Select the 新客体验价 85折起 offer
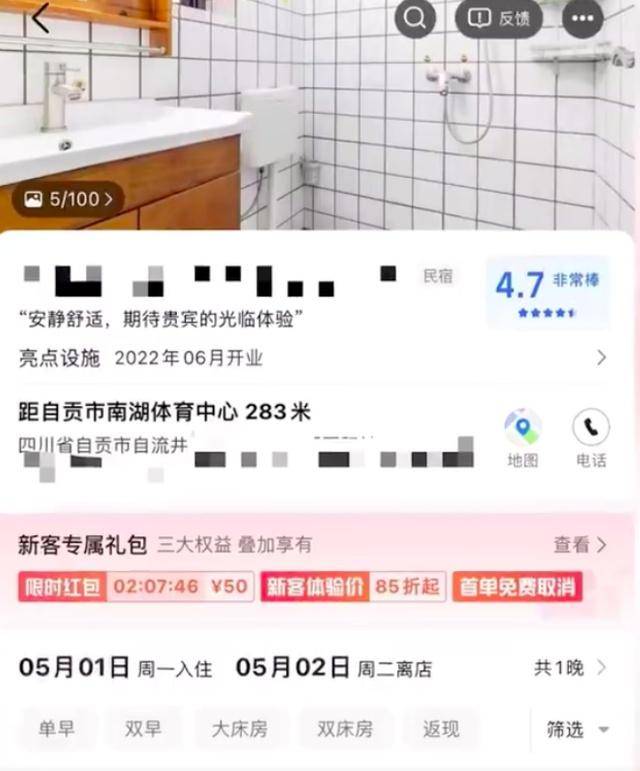This screenshot has height=771, width=640. coord(352,587)
